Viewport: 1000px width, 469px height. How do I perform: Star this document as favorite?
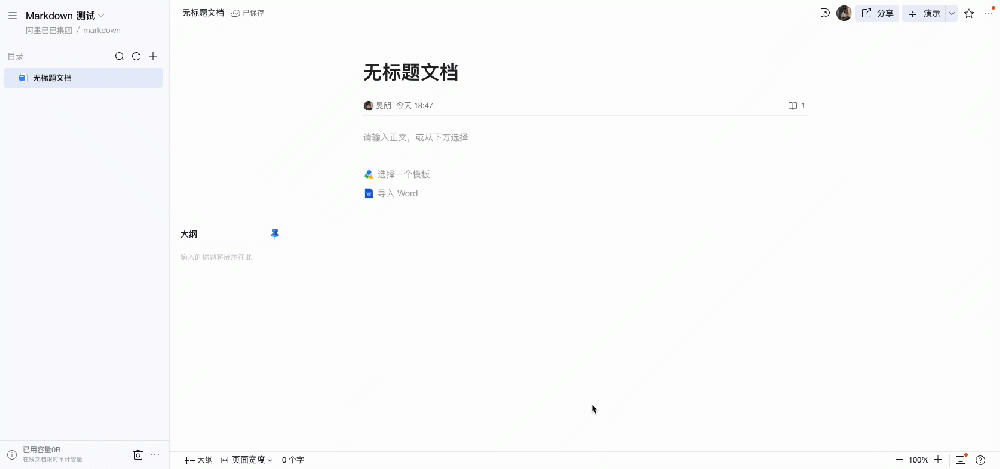(x=969, y=14)
